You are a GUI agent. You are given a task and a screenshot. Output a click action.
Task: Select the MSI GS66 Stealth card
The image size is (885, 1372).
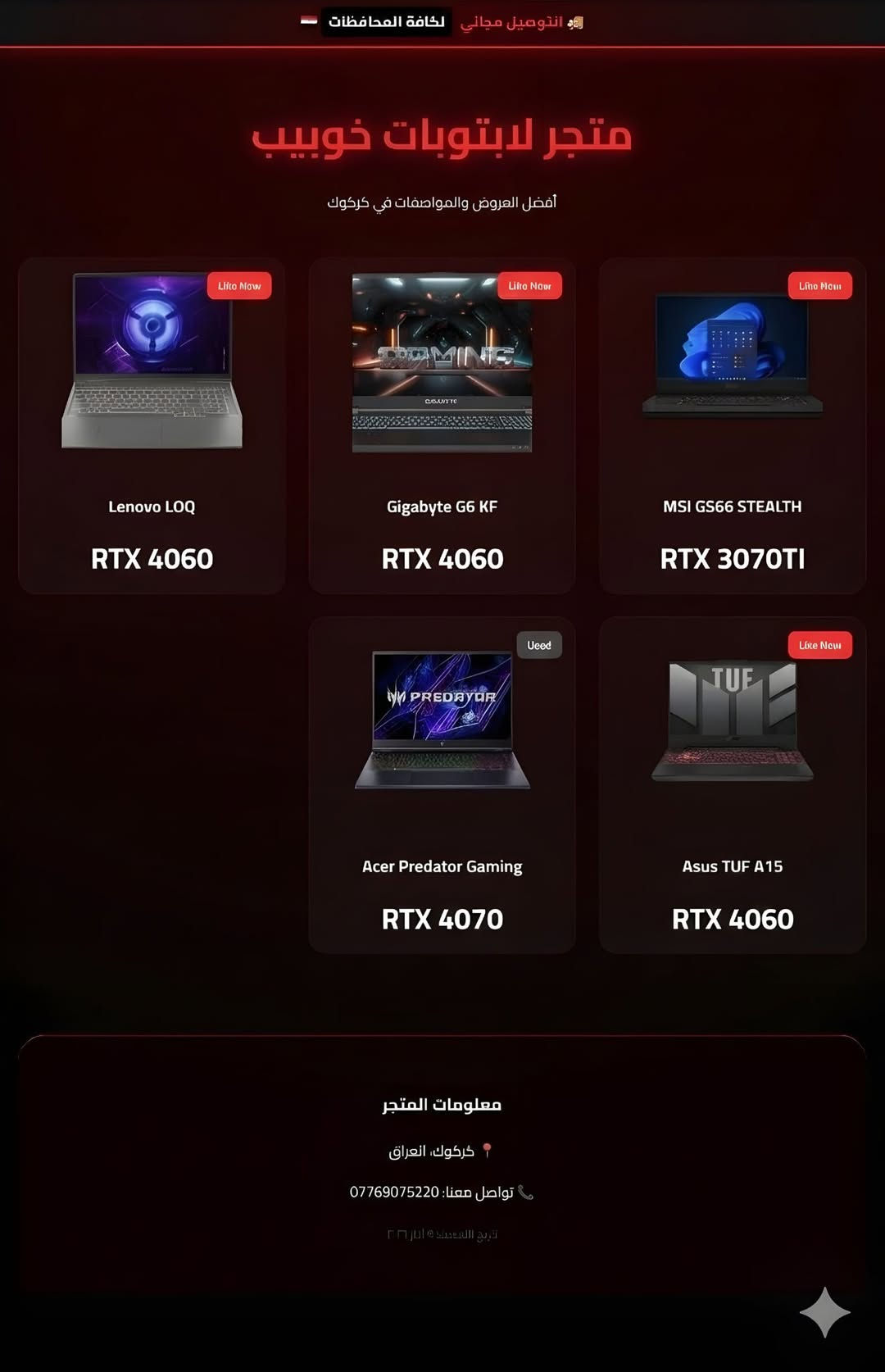click(732, 426)
